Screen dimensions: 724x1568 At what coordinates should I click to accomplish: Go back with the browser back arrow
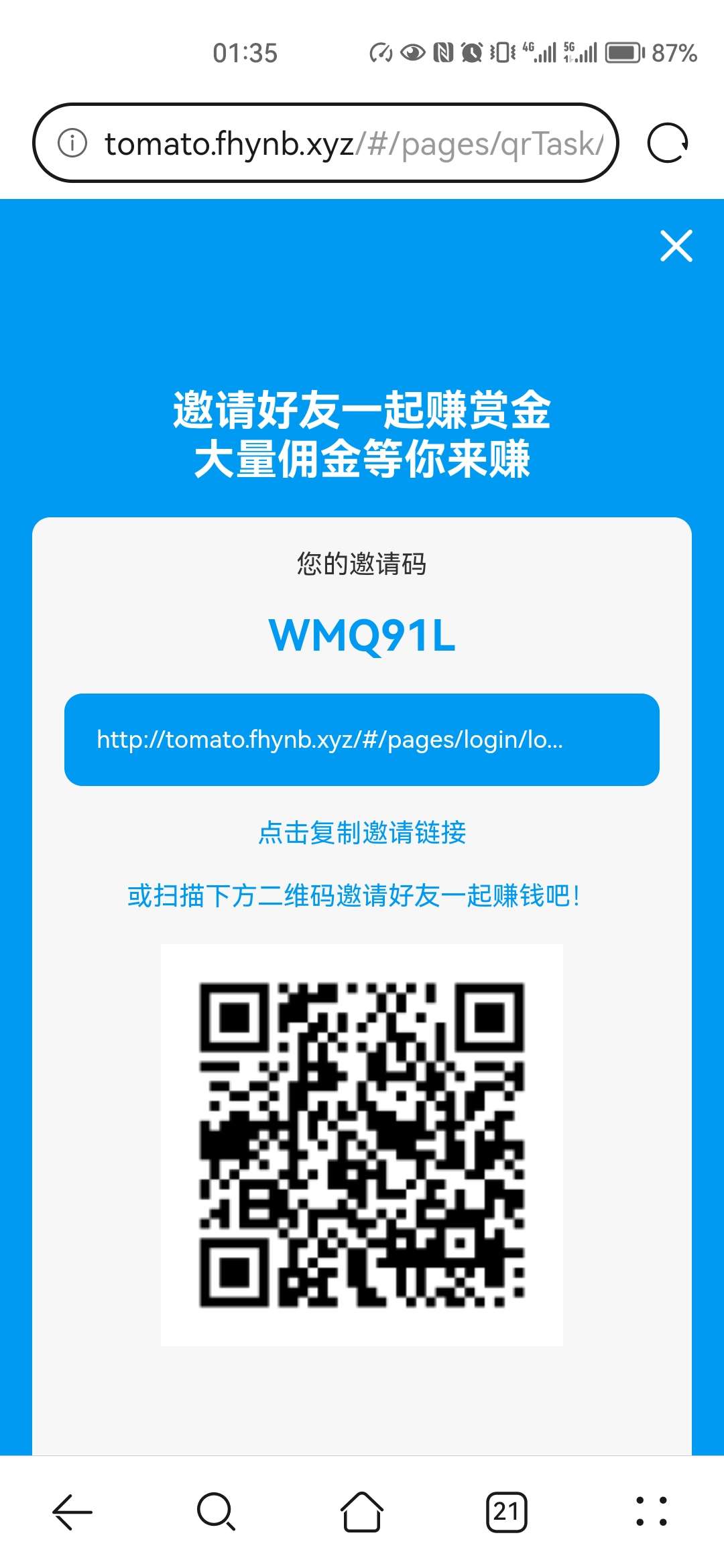coord(72,1512)
